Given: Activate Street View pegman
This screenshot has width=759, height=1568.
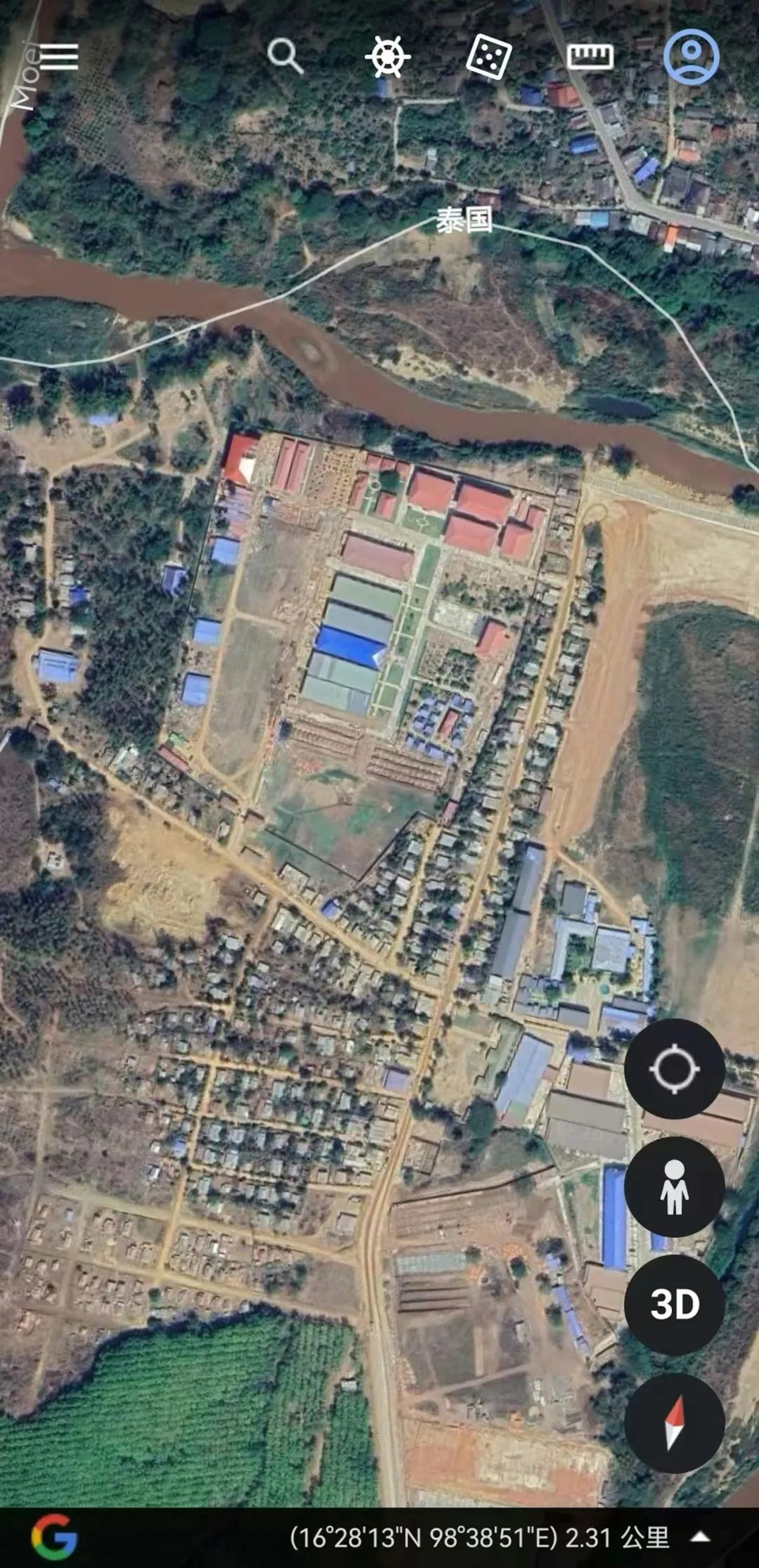Looking at the screenshot, I should point(674,1187).
